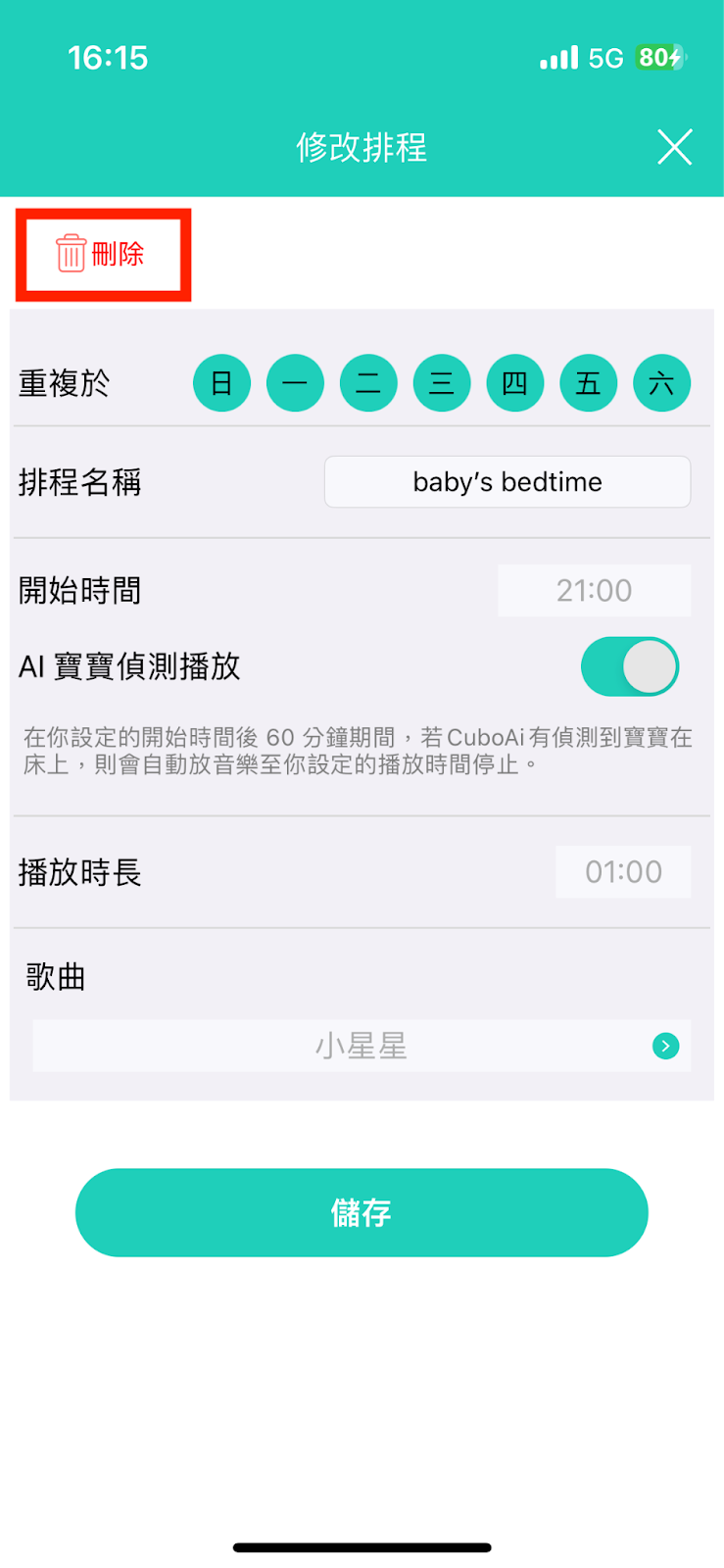Toggle repeat on 六 (Saturday)
Image resolution: width=724 pixels, height=1568 pixels.
[662, 383]
